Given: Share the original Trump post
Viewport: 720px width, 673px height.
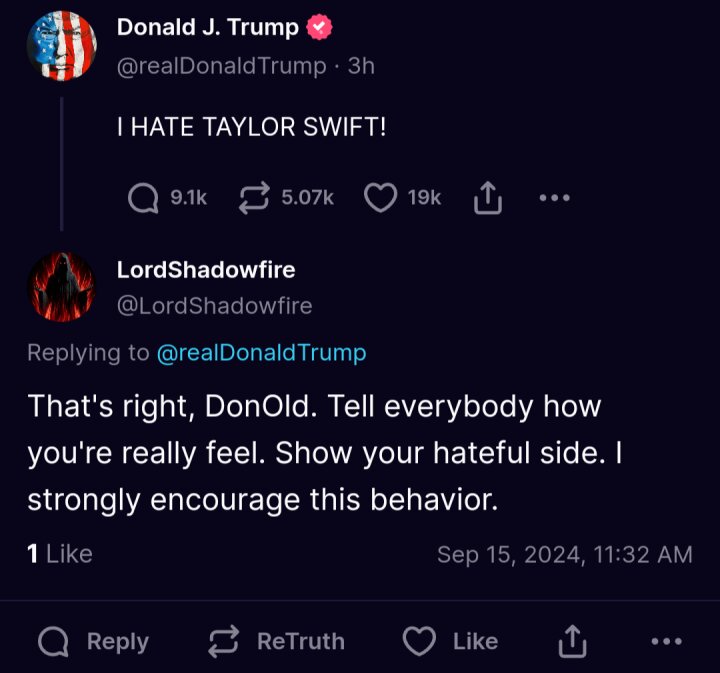Looking at the screenshot, I should pos(486,199).
